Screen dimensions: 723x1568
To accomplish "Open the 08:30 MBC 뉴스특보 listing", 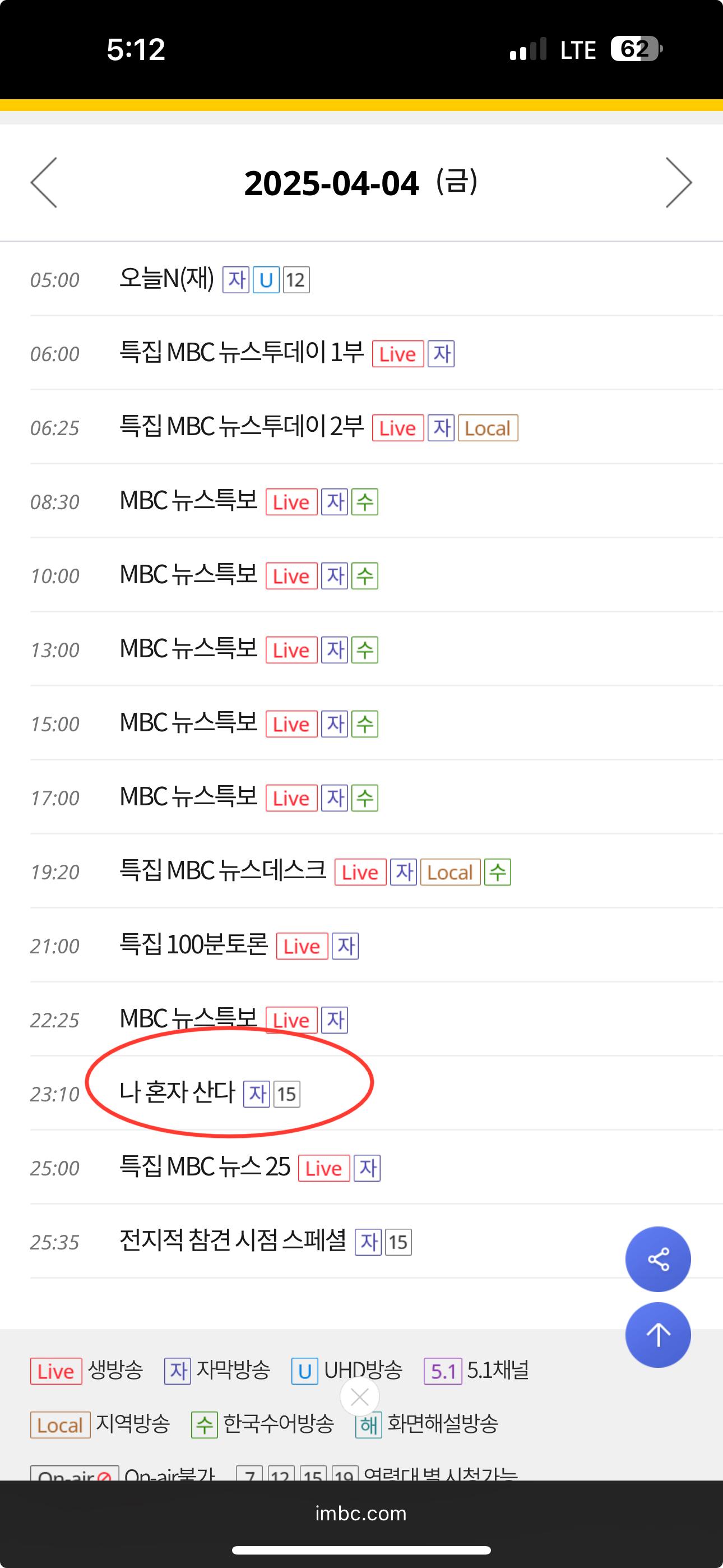I will point(189,501).
